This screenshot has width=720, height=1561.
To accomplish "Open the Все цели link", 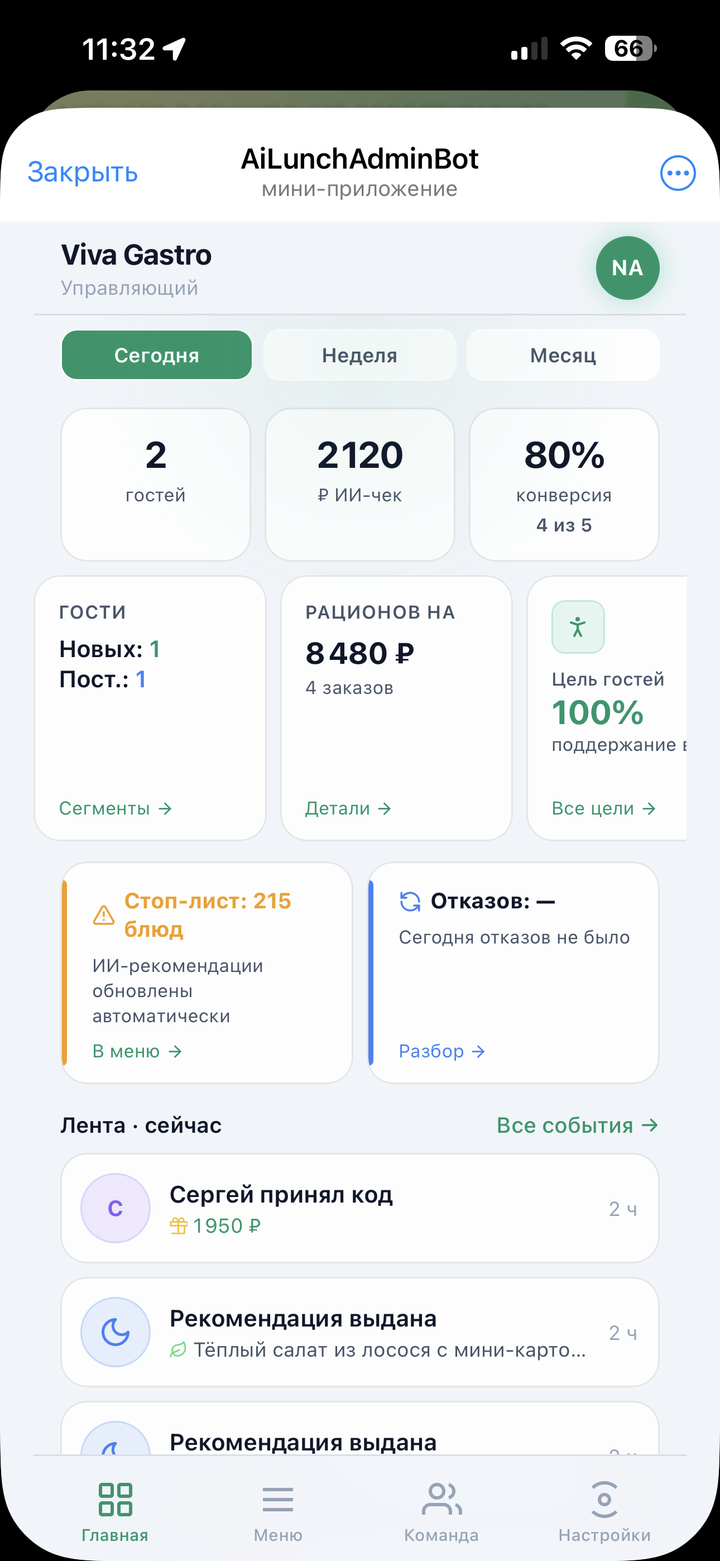I will click(604, 808).
